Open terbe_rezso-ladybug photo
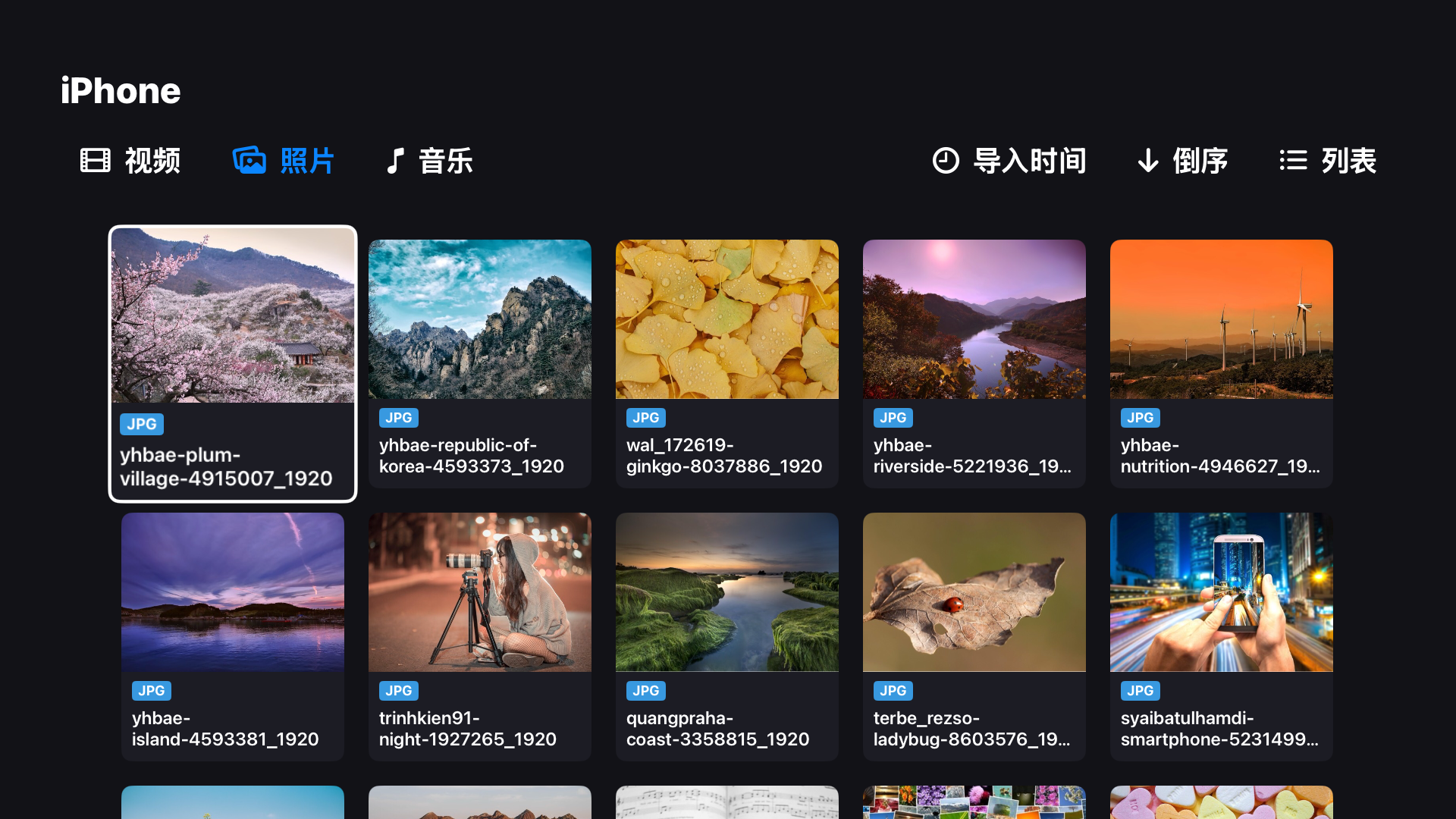This screenshot has width=1456, height=819. click(x=974, y=637)
